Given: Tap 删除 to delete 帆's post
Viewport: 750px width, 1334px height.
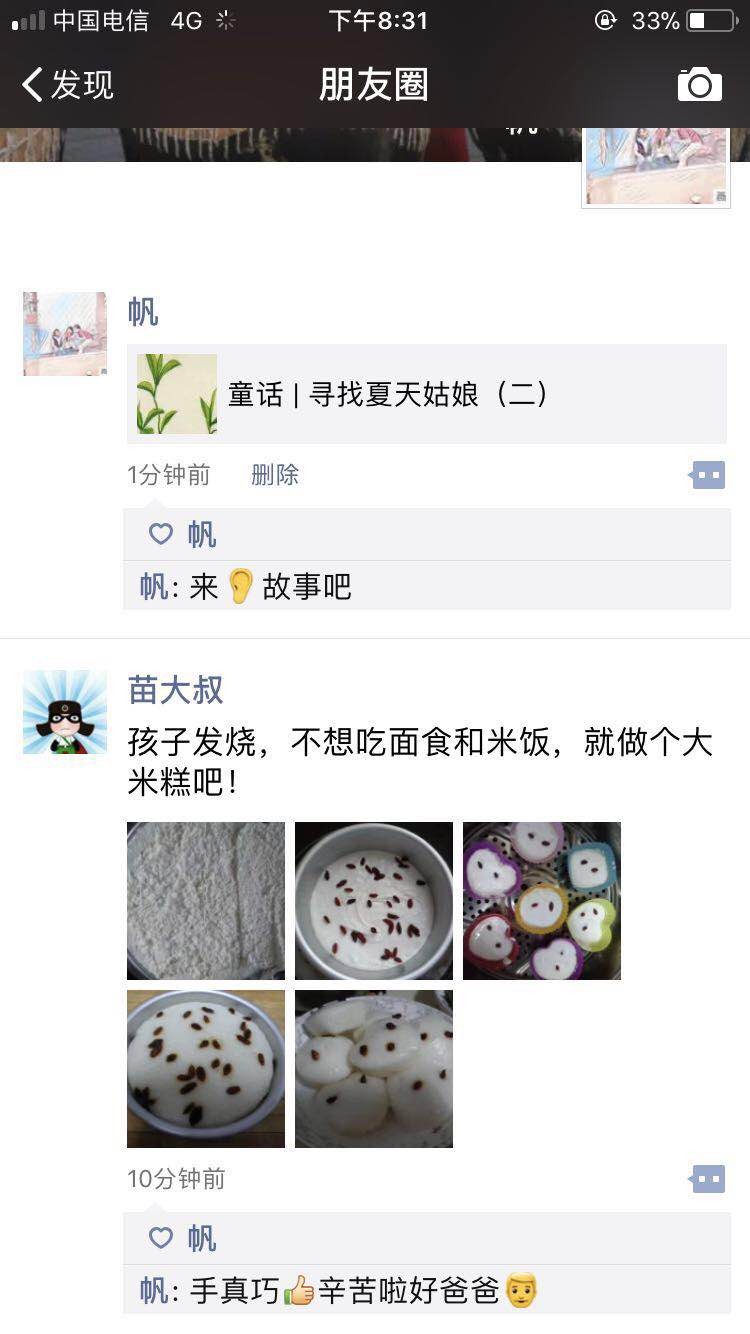Looking at the screenshot, I should (x=275, y=475).
